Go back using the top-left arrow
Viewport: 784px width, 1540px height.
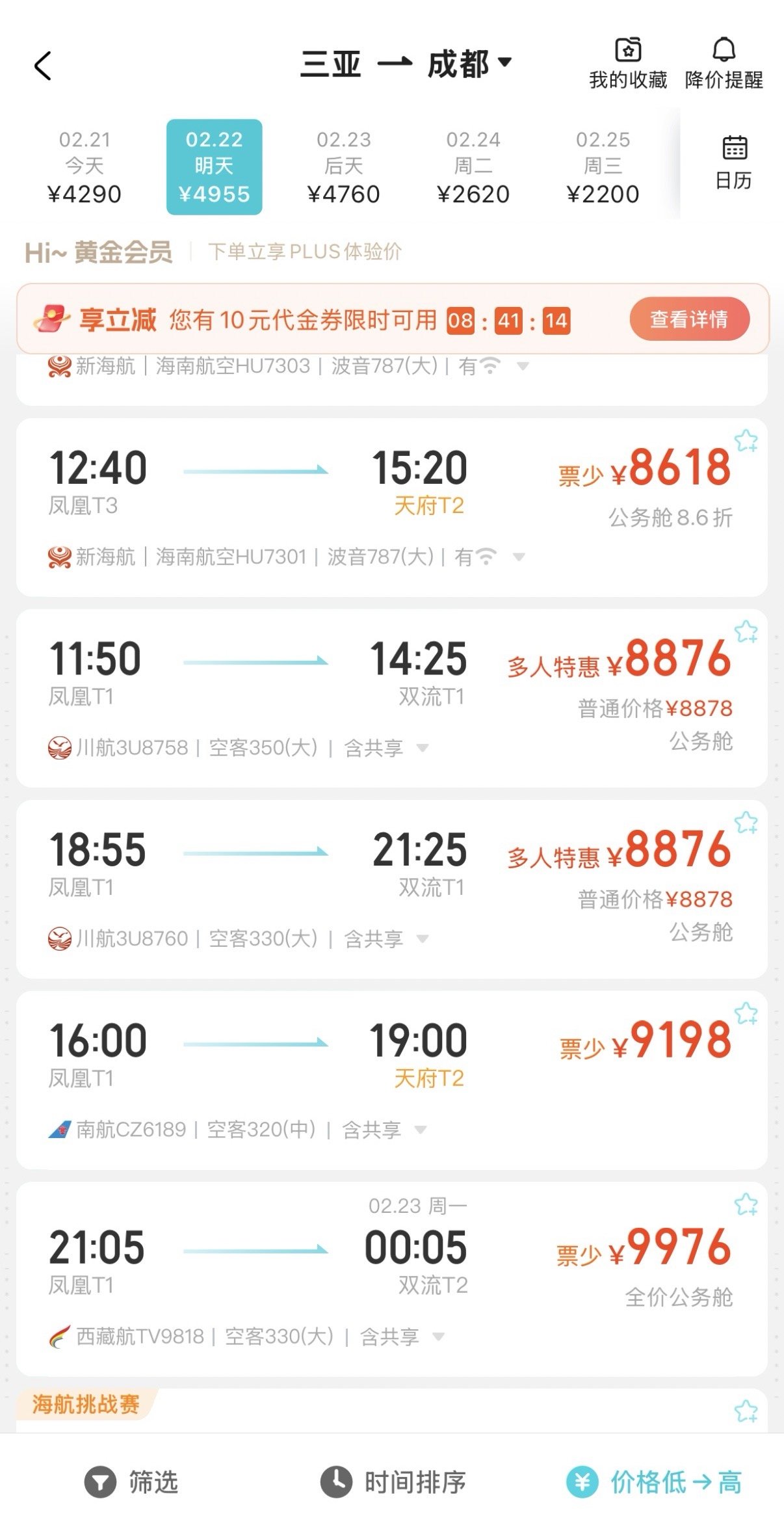(x=43, y=66)
